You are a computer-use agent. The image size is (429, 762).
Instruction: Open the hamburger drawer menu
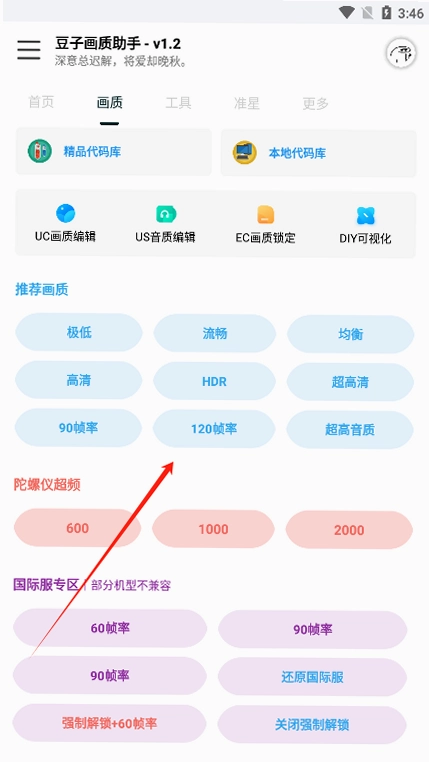click(29, 50)
